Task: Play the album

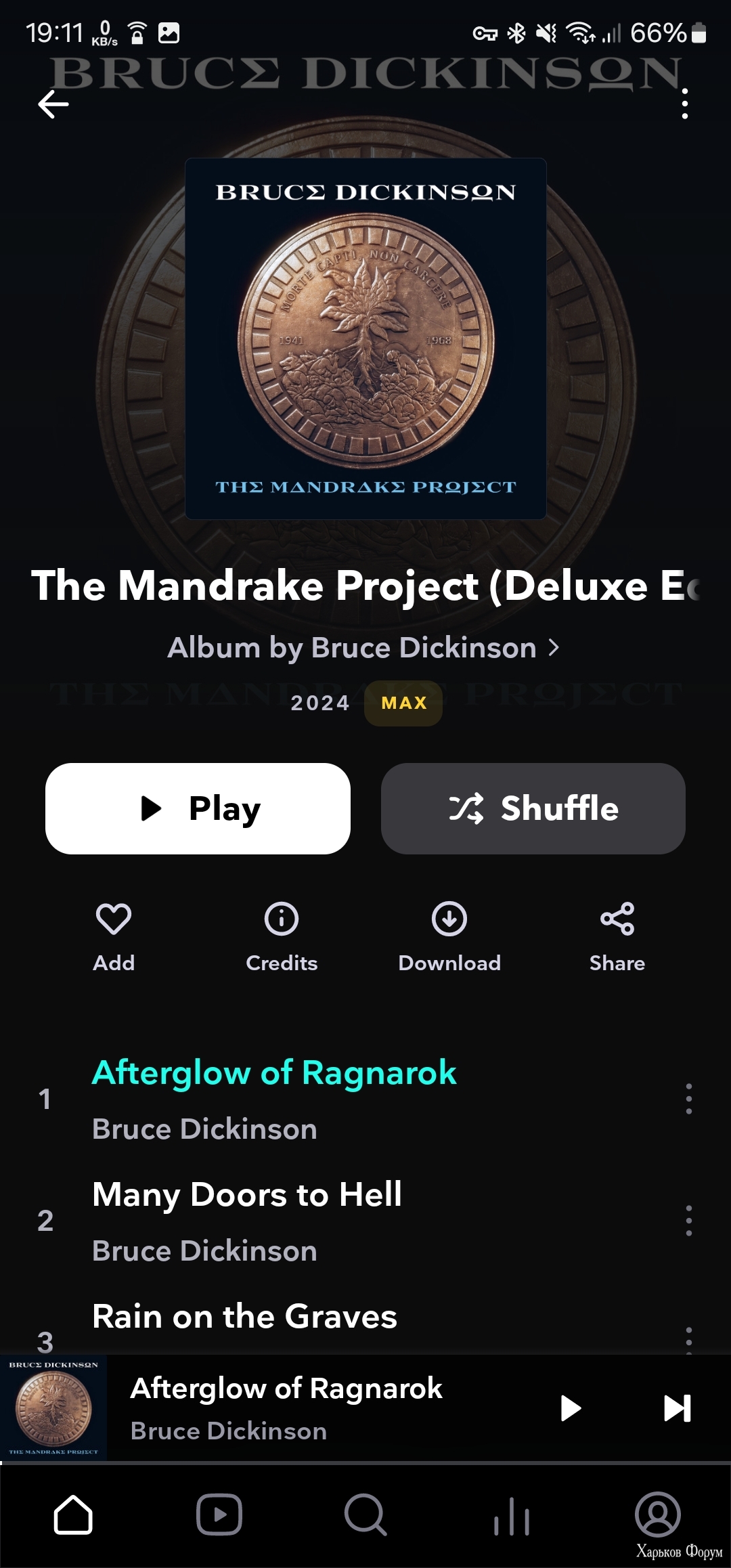Action: (x=198, y=808)
